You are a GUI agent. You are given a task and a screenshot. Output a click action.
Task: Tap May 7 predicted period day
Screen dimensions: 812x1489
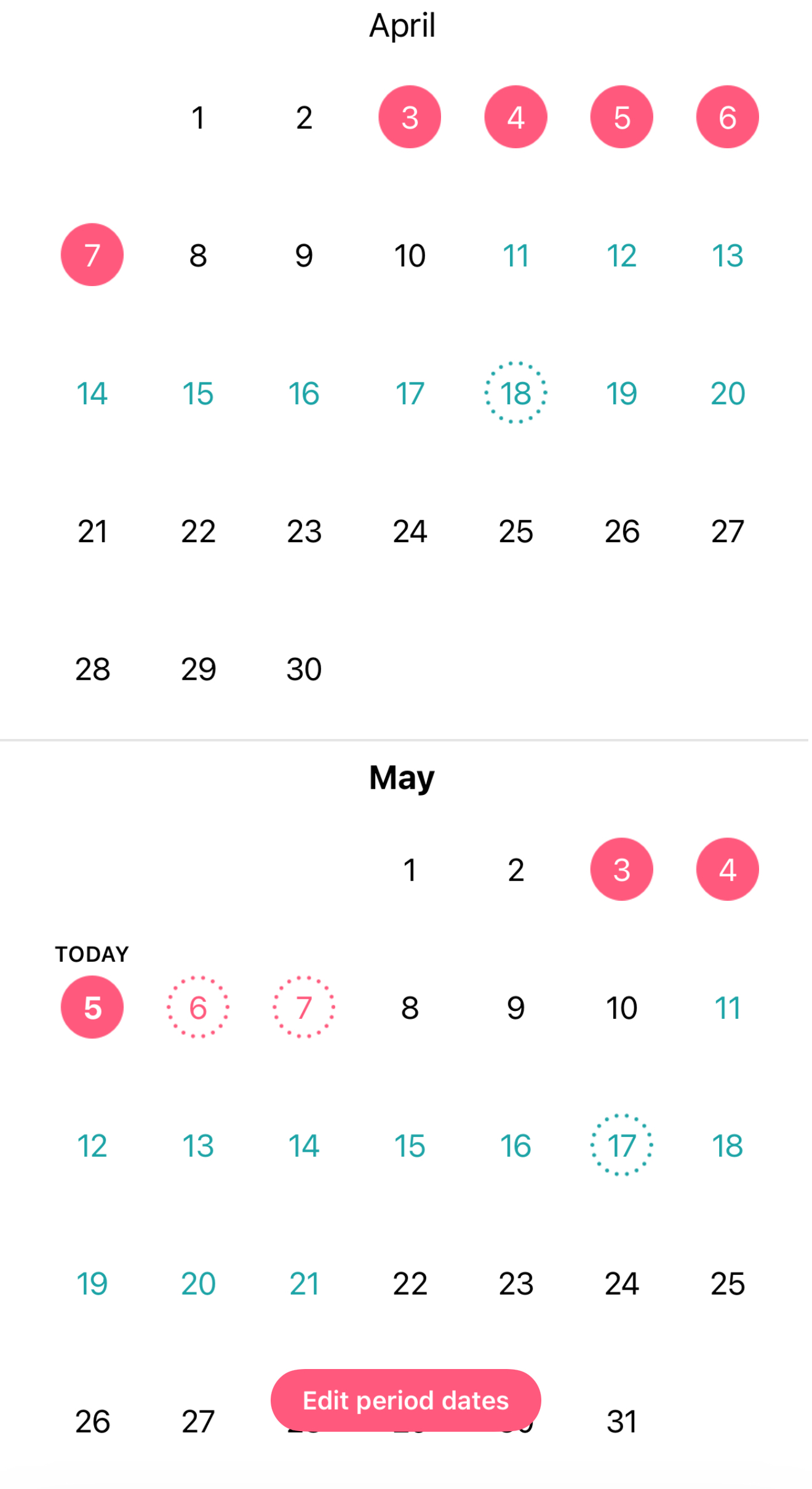(304, 1007)
